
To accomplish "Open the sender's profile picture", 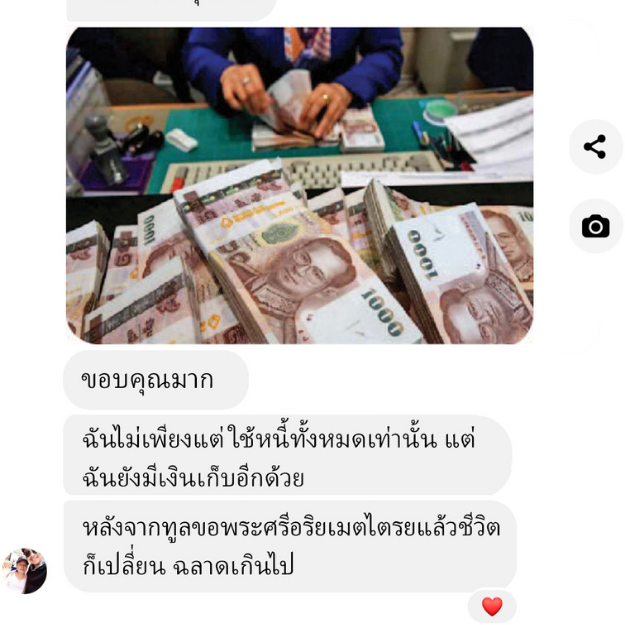I will point(24,570).
